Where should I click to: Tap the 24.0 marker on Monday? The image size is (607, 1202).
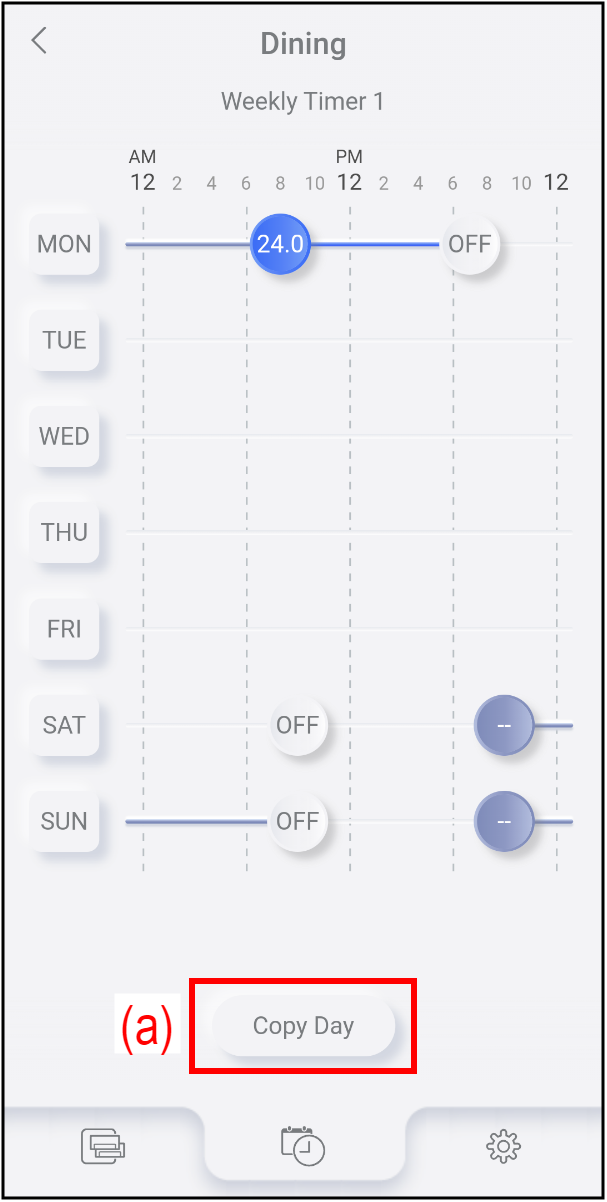click(x=280, y=244)
